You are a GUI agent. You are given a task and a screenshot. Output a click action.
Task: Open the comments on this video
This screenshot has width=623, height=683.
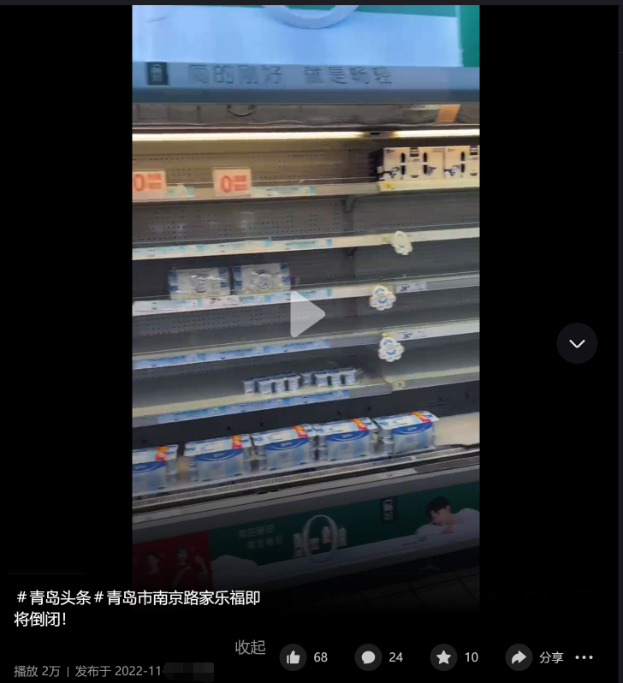coord(369,657)
